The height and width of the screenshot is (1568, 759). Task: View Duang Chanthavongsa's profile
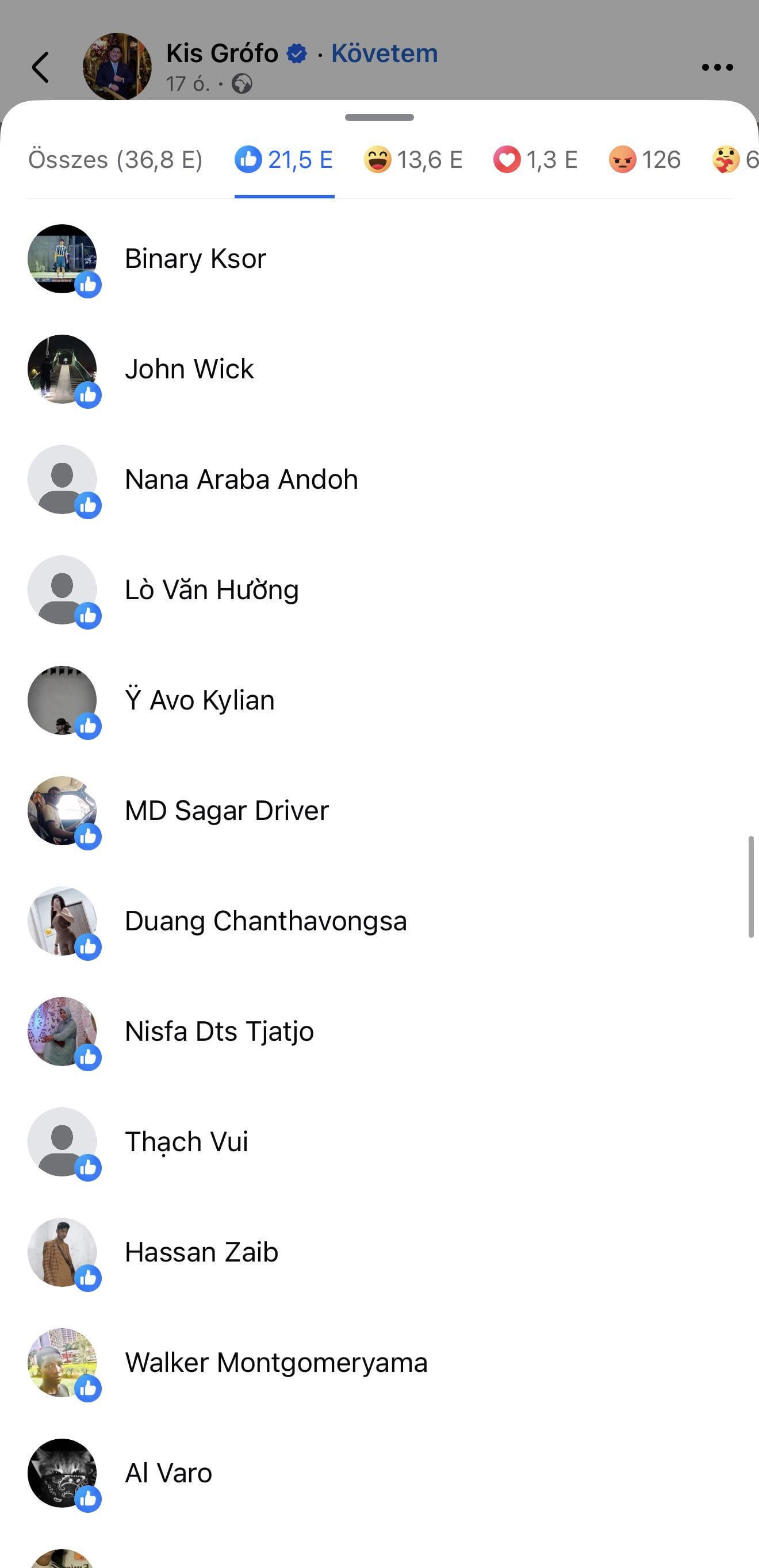pos(266,921)
